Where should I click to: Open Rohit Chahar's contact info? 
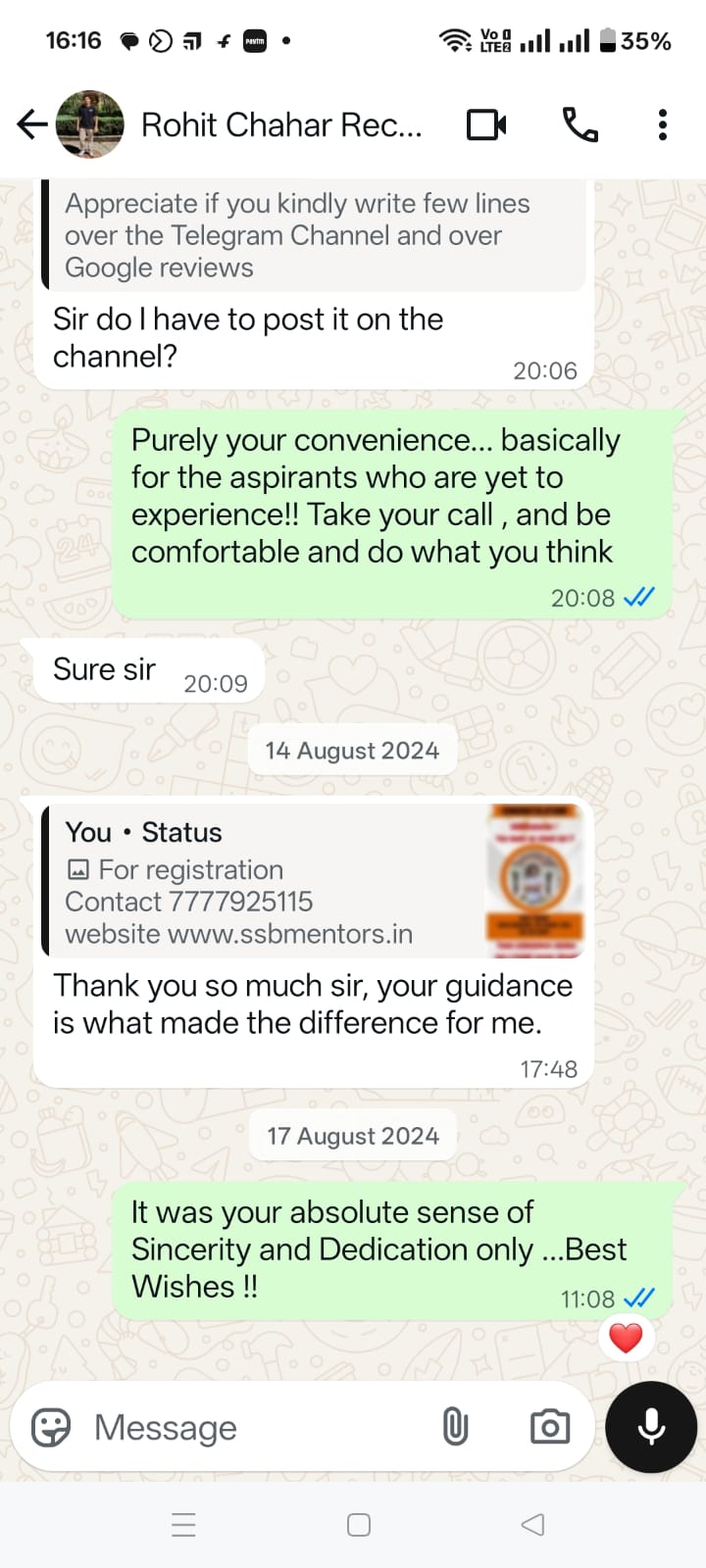click(x=280, y=125)
